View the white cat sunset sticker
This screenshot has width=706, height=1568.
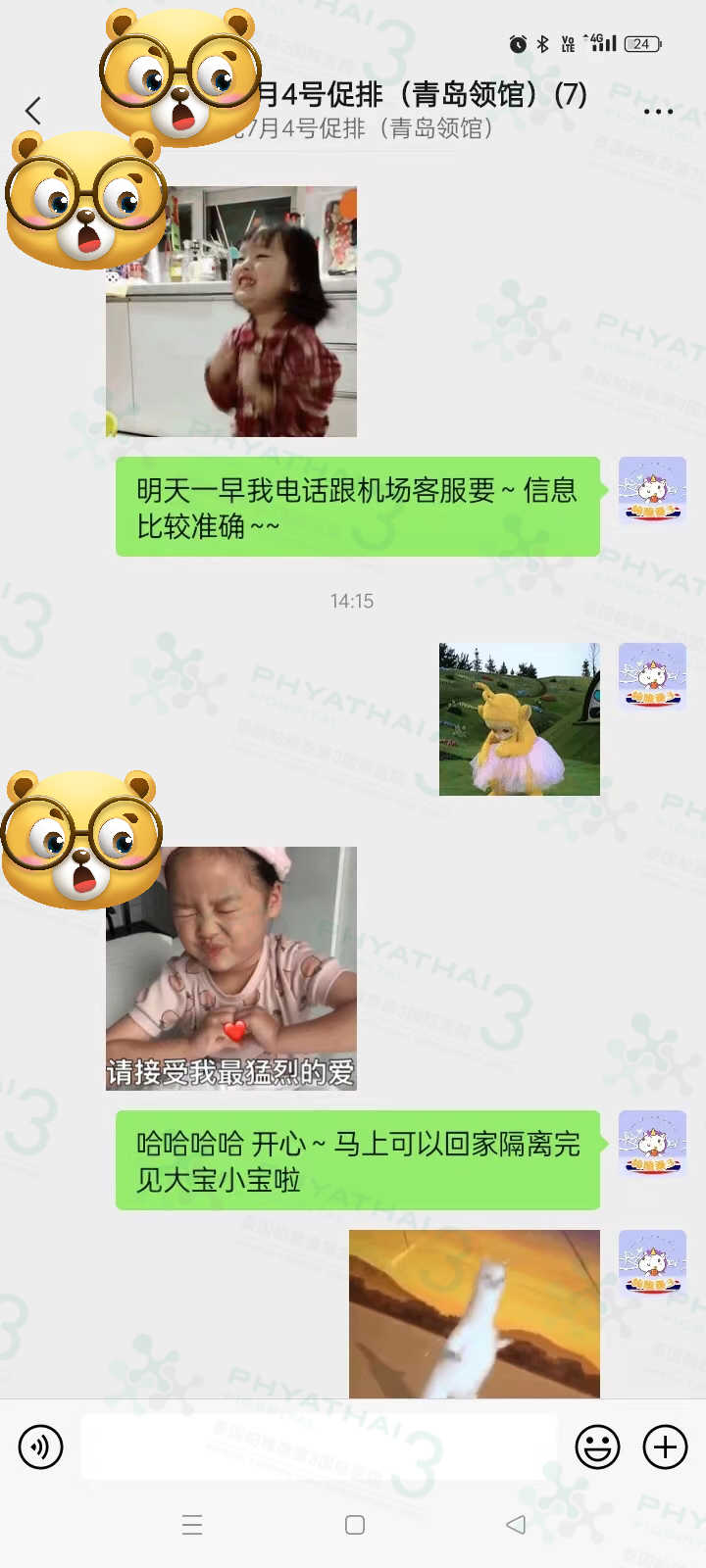tap(474, 1313)
